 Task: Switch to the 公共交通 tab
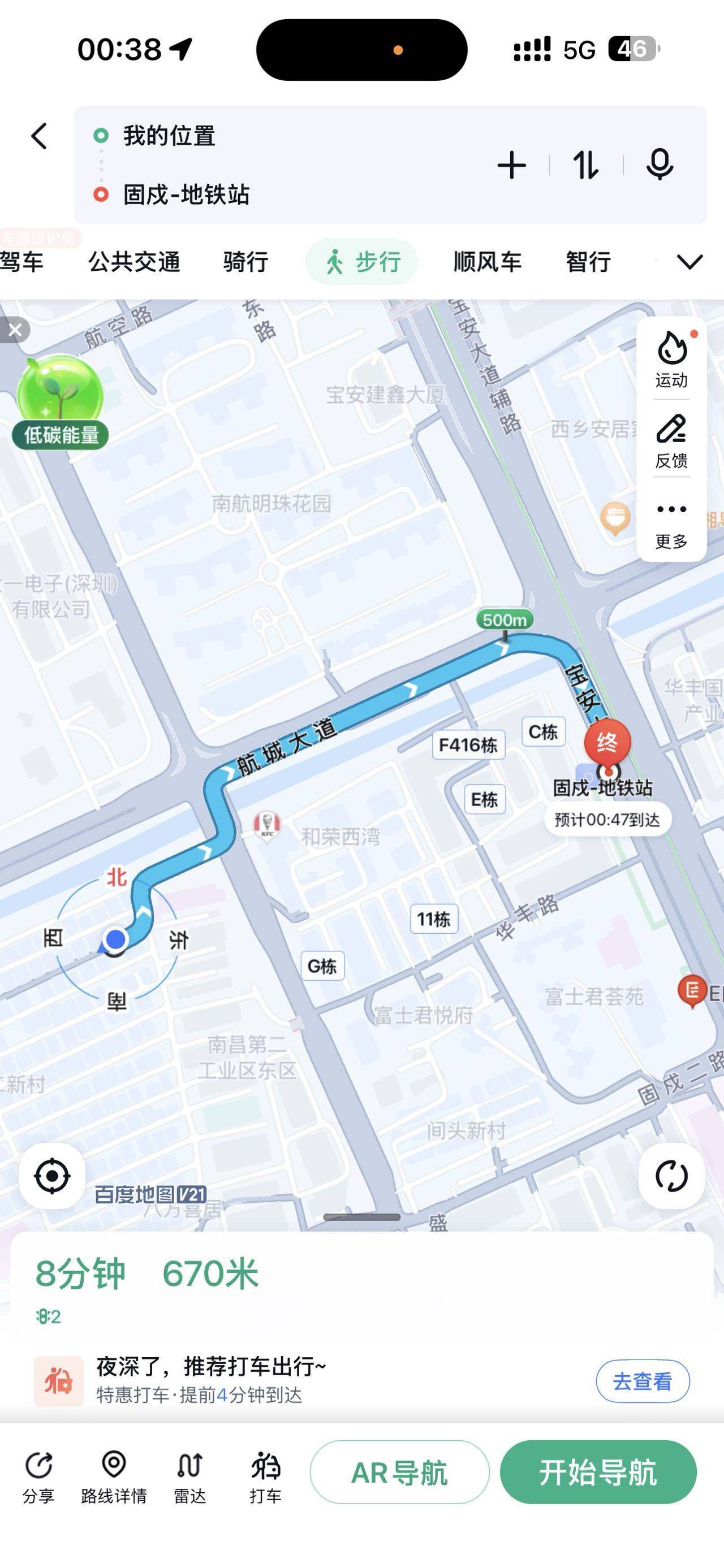pos(134,262)
